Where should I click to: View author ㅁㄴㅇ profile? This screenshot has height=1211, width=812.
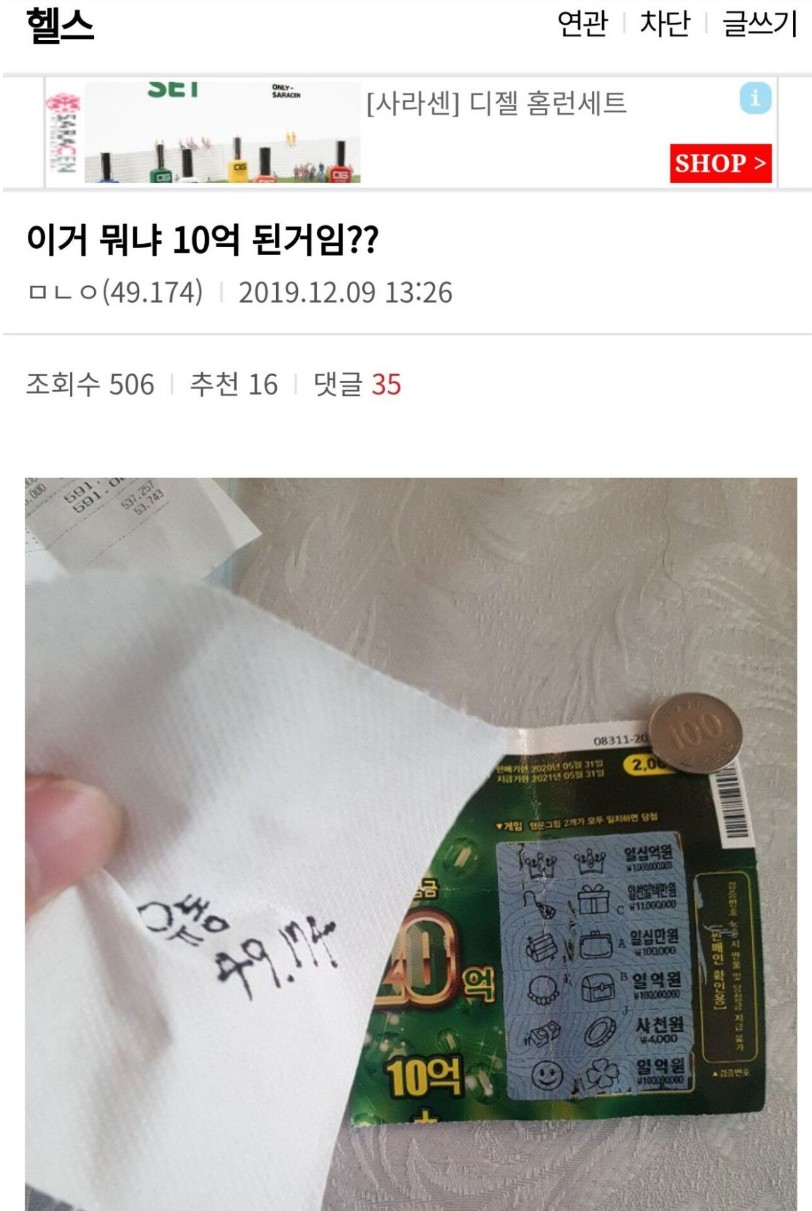point(113,293)
